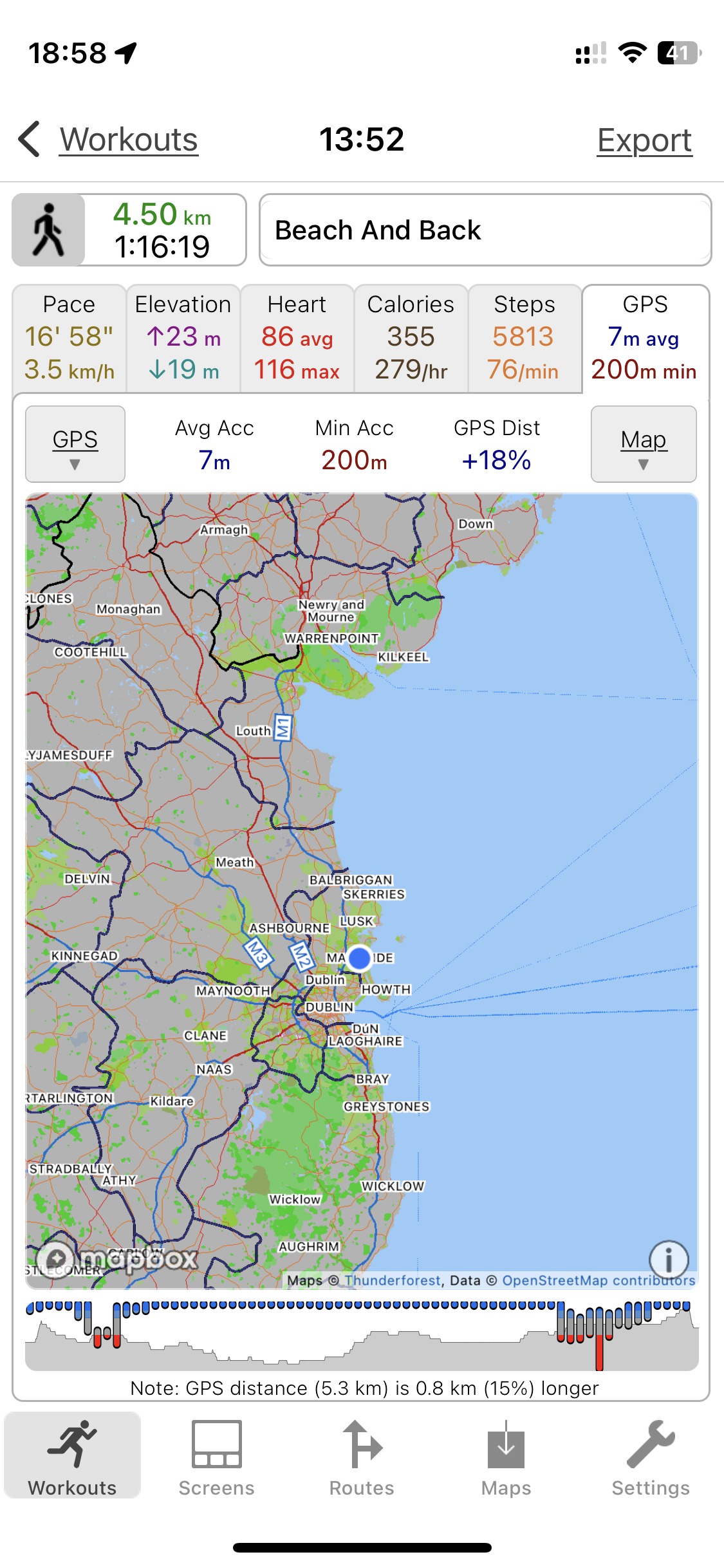View the Steps tab
Image resolution: width=724 pixels, height=1568 pixels.
524,338
